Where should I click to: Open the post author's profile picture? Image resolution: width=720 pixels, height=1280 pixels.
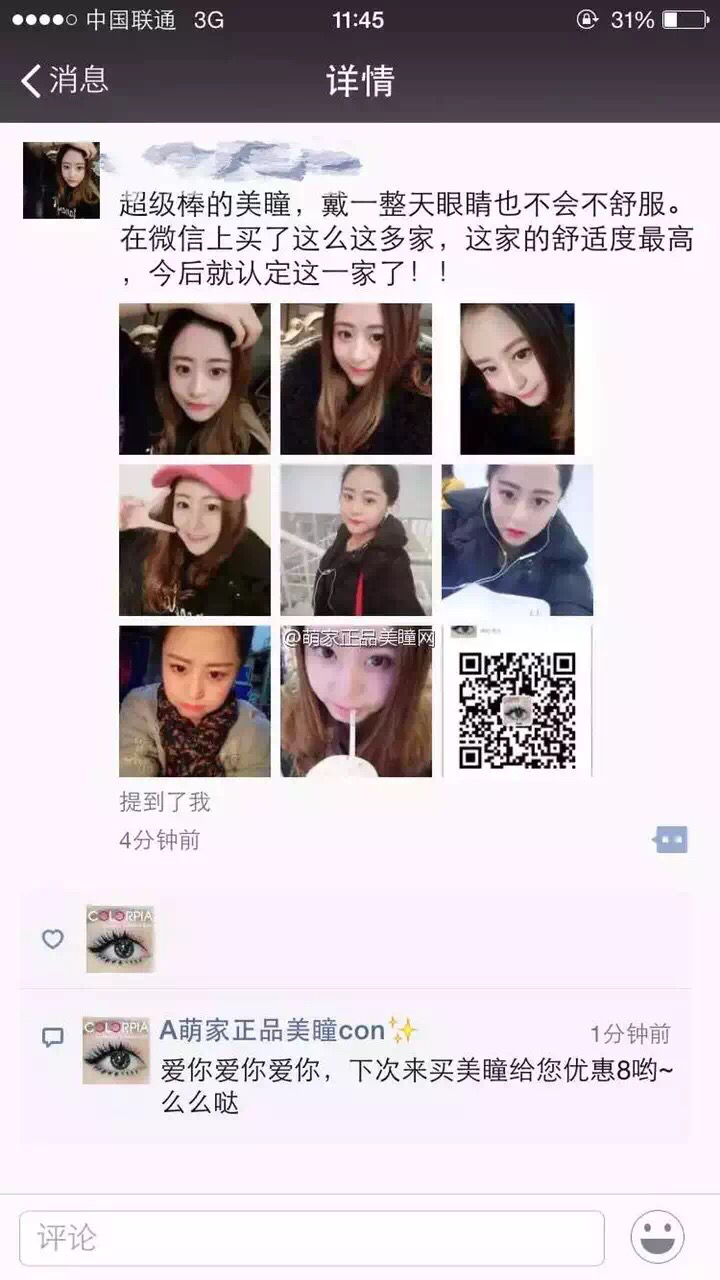[x=61, y=180]
